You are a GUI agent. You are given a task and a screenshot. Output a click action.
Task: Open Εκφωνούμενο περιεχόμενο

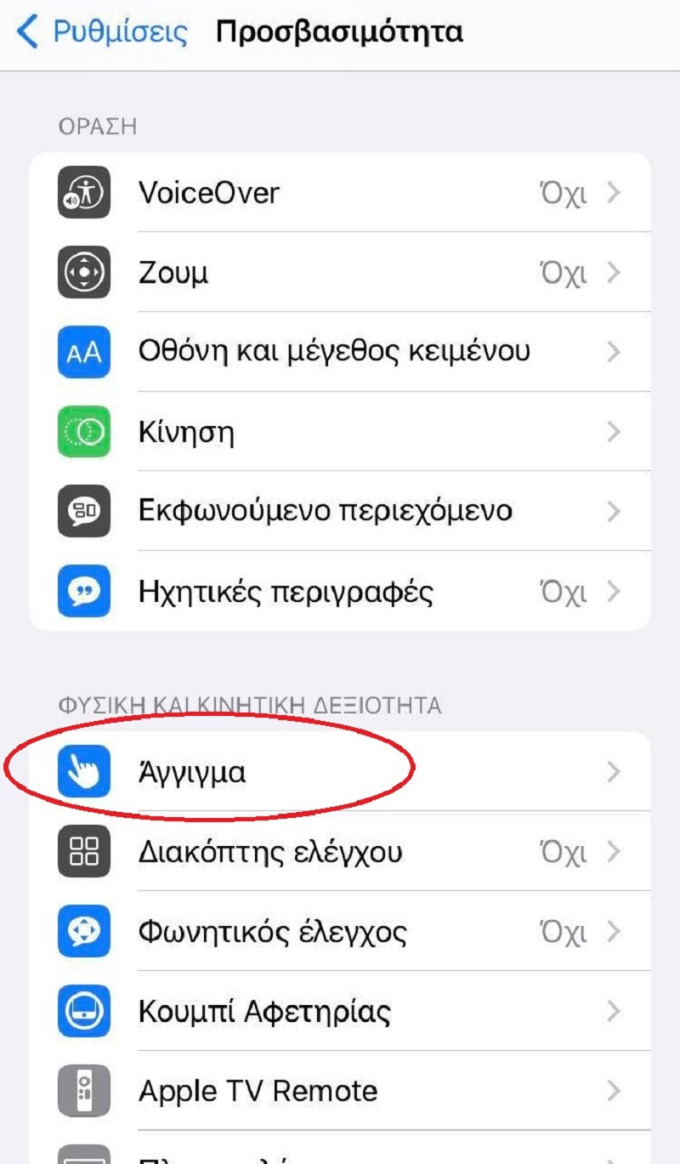click(340, 512)
